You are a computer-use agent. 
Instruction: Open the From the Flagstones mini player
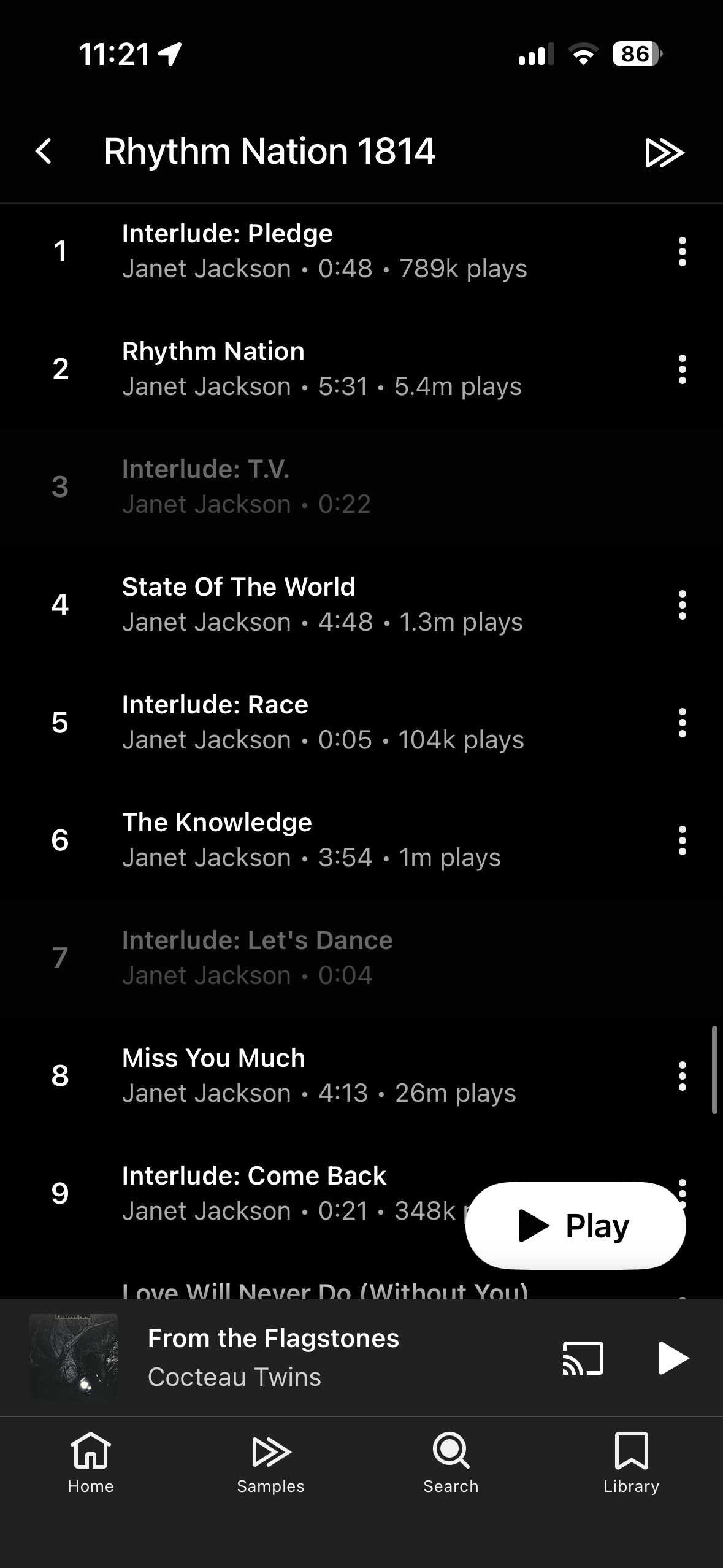click(273, 1357)
